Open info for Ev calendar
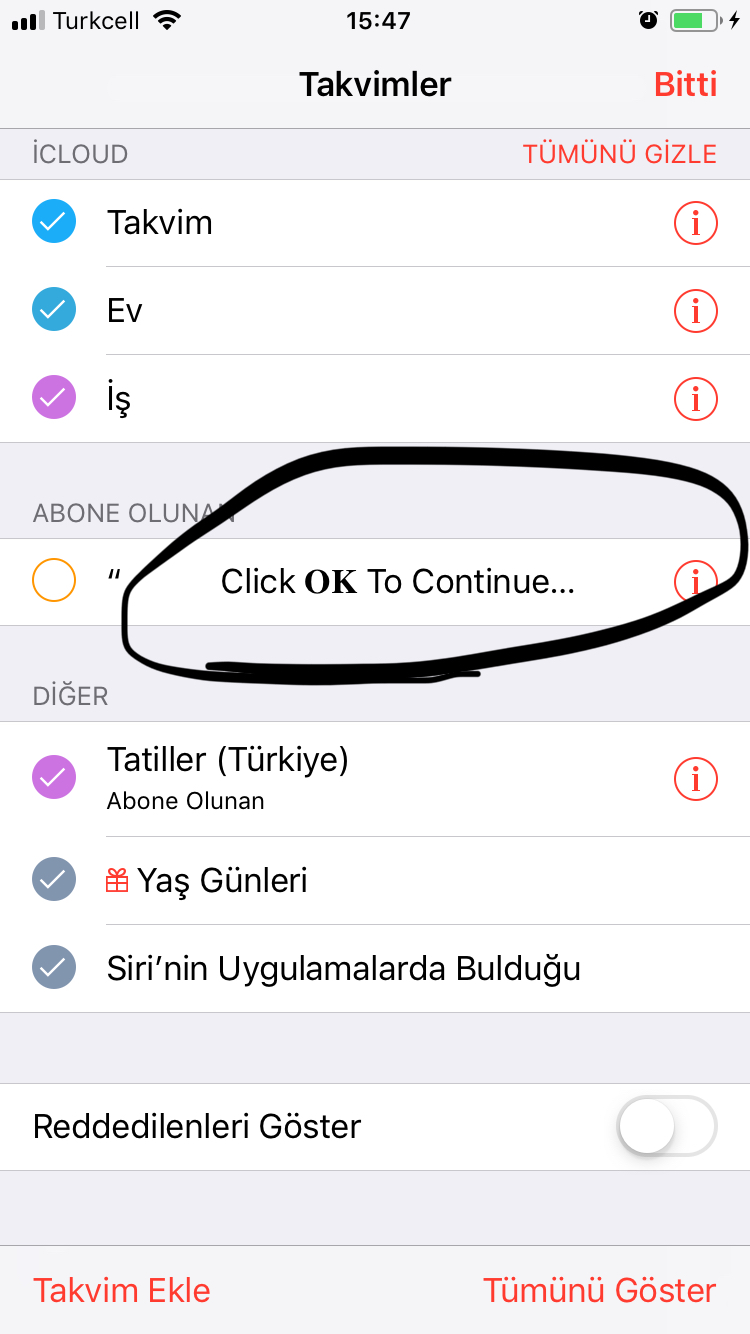The image size is (750, 1334). click(x=695, y=311)
